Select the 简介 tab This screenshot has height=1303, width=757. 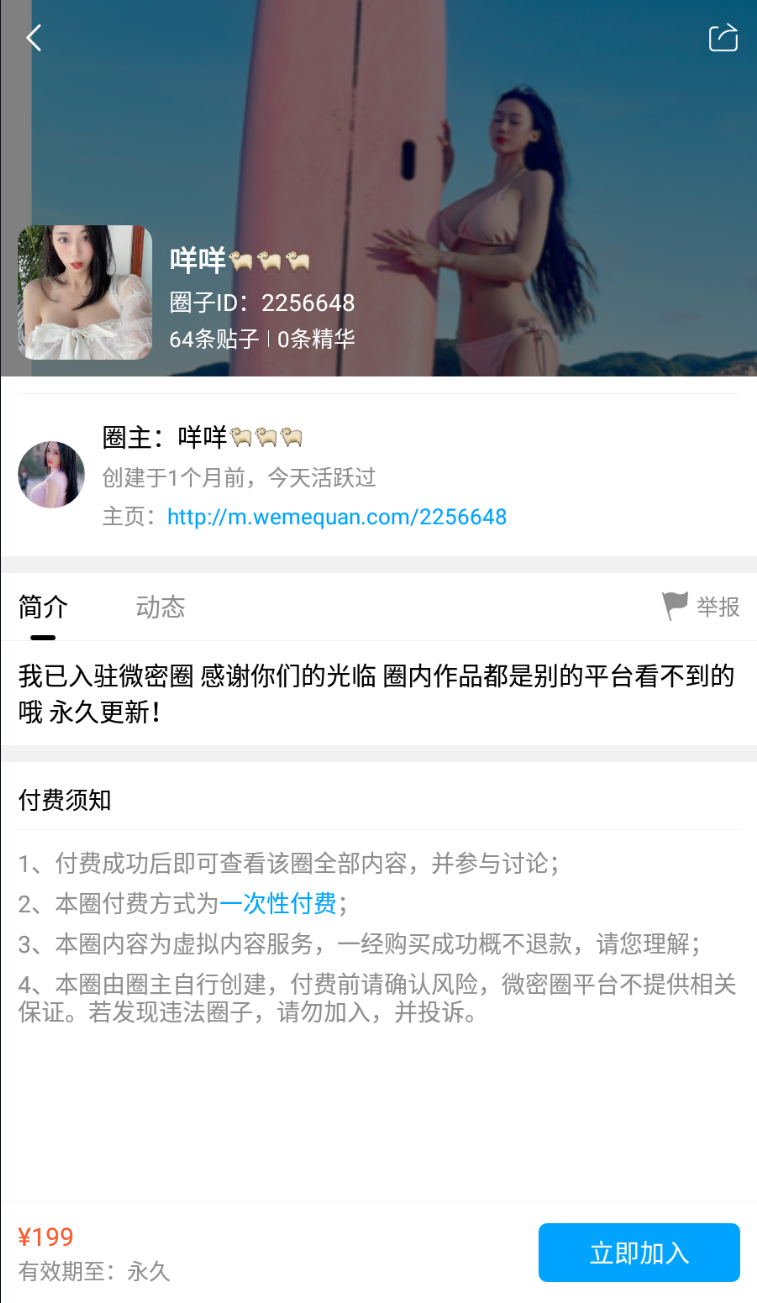(43, 607)
